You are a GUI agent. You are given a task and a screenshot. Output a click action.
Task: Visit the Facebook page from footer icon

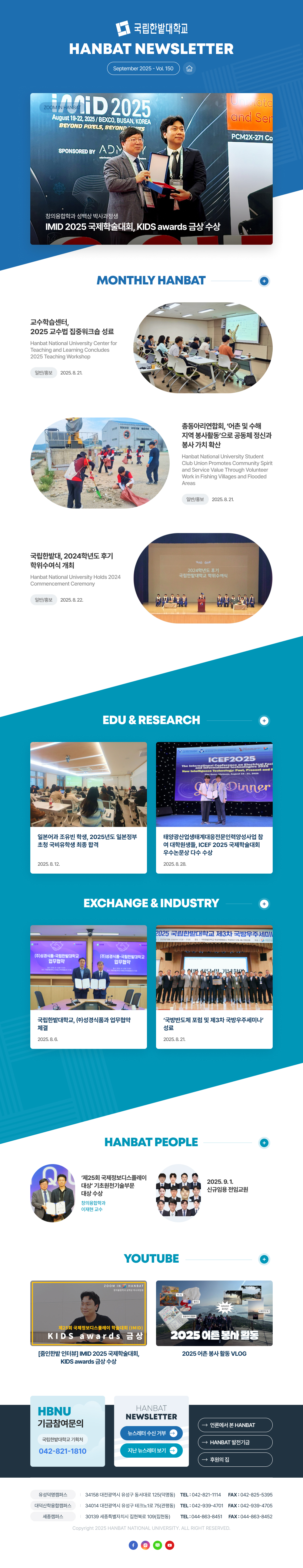[x=133, y=1545]
